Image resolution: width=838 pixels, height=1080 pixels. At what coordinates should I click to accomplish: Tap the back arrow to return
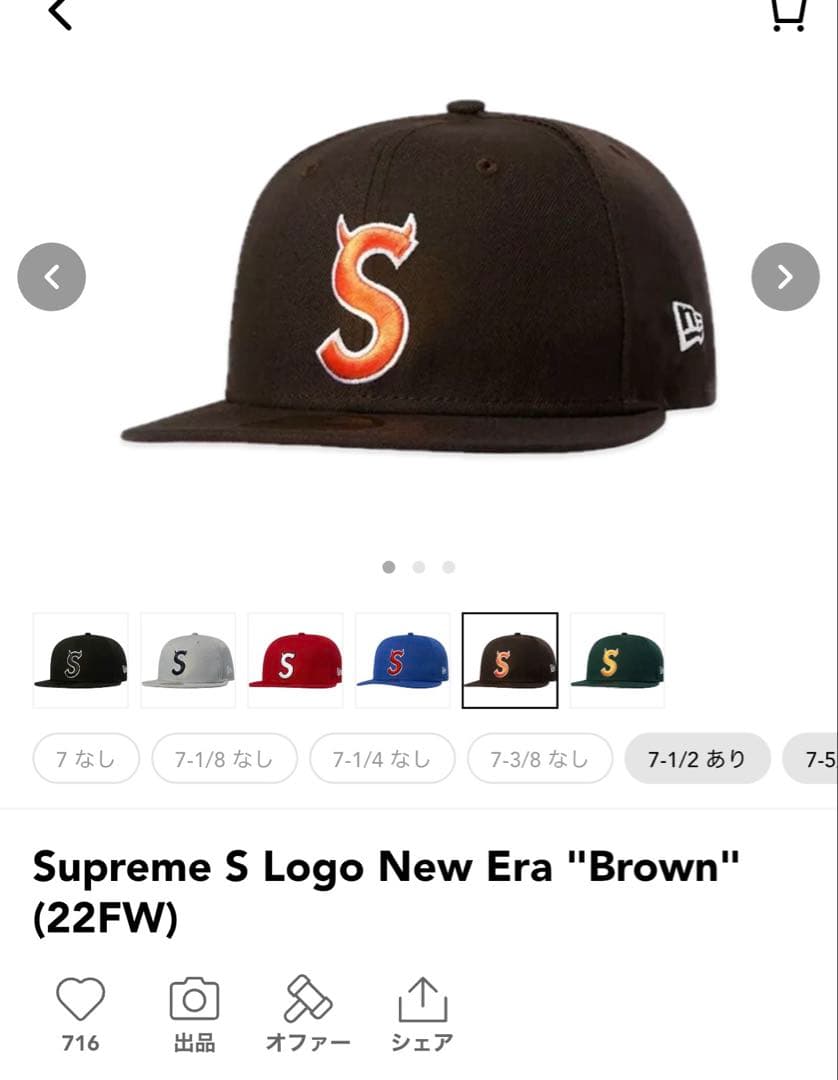click(x=60, y=17)
